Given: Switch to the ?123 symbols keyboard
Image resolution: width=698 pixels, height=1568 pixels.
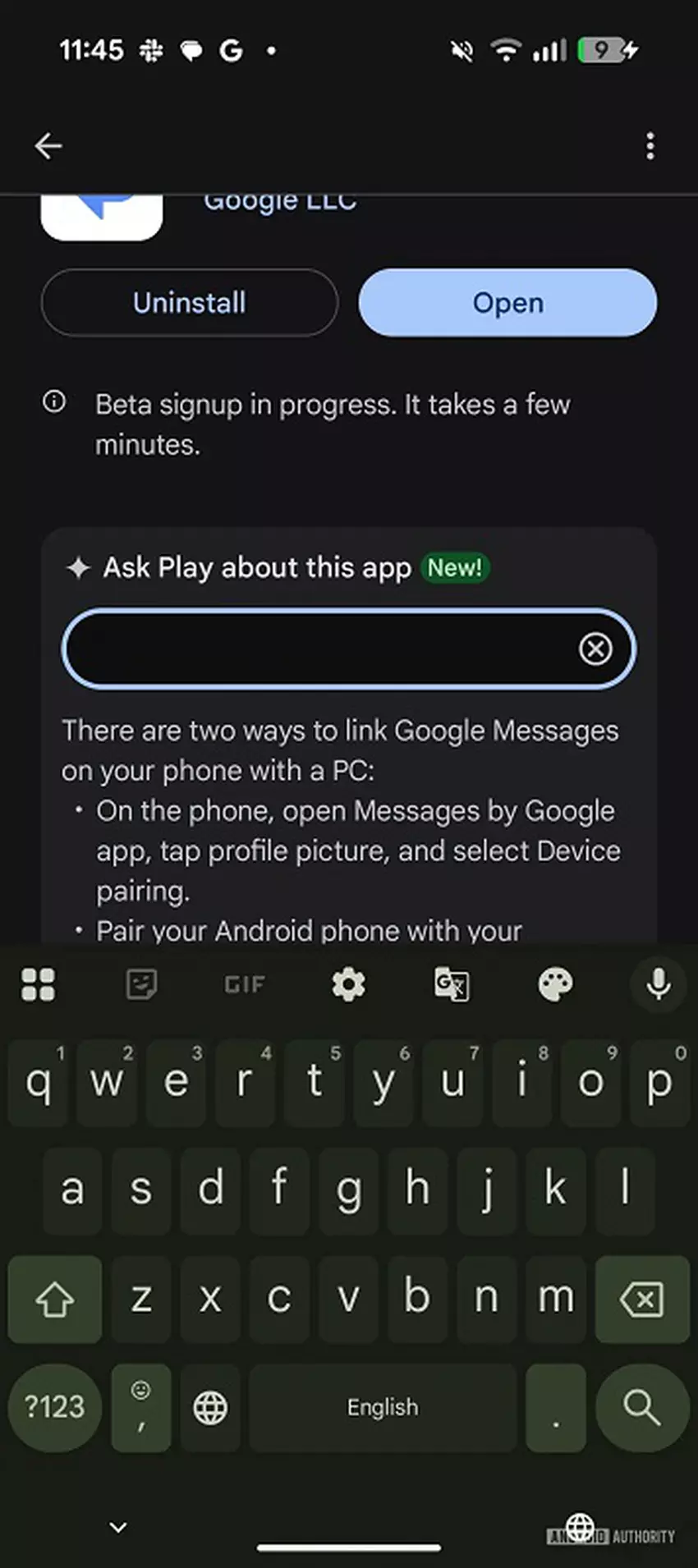Looking at the screenshot, I should coord(54,1407).
